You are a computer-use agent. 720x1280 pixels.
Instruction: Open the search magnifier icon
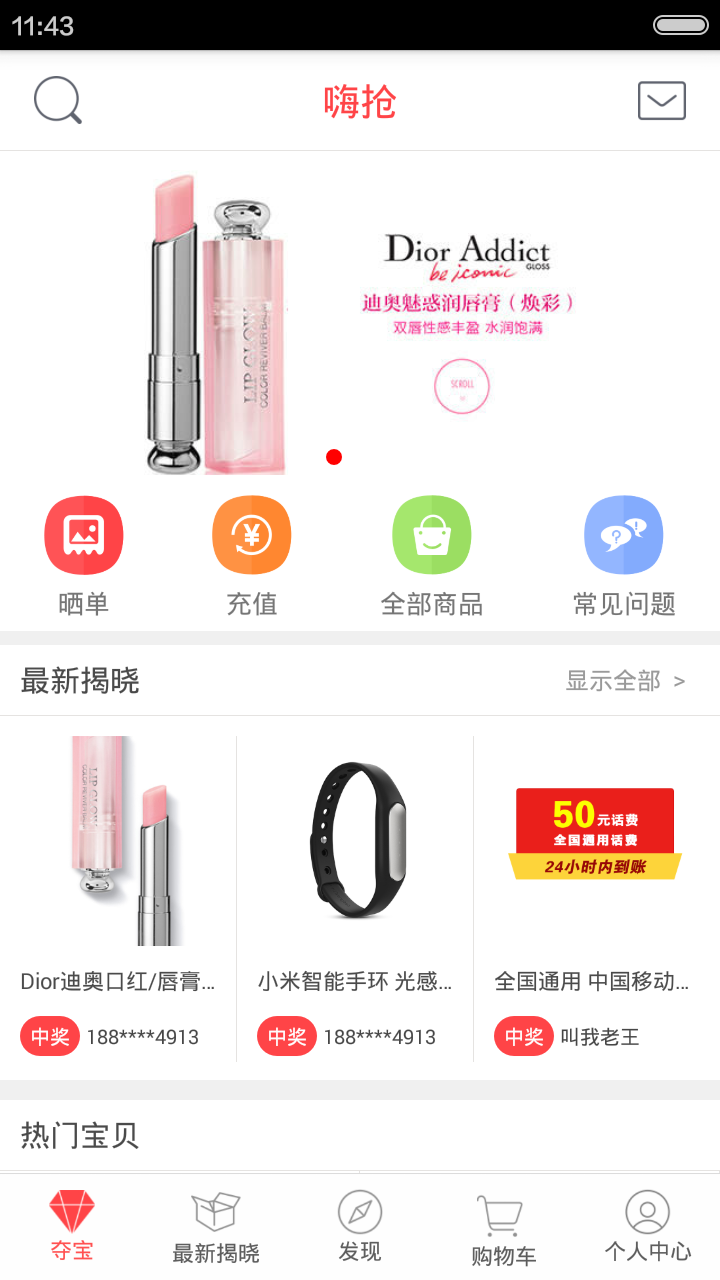point(58,101)
